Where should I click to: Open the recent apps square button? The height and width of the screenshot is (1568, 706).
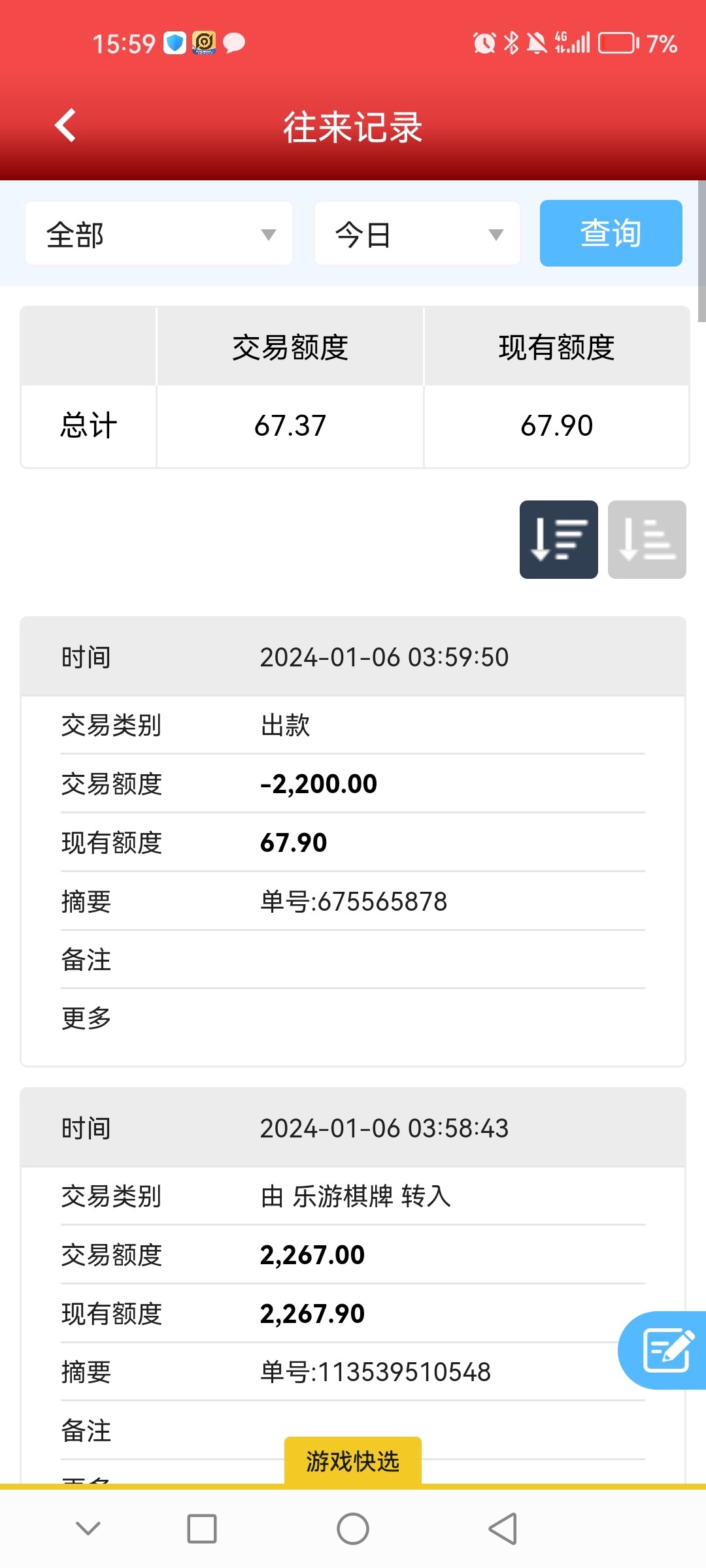click(x=202, y=1529)
